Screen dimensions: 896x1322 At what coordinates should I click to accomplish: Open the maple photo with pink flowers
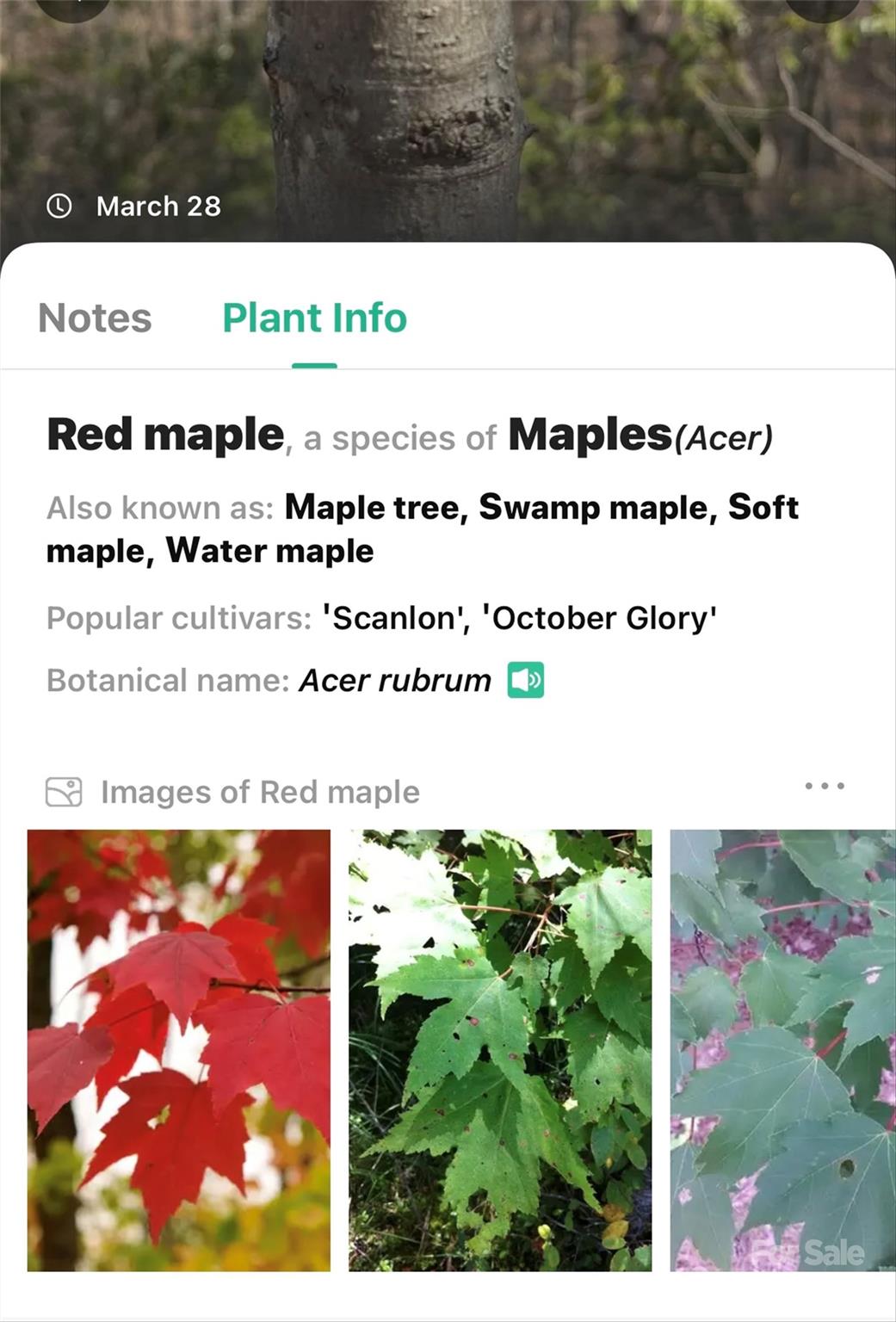point(782,1050)
